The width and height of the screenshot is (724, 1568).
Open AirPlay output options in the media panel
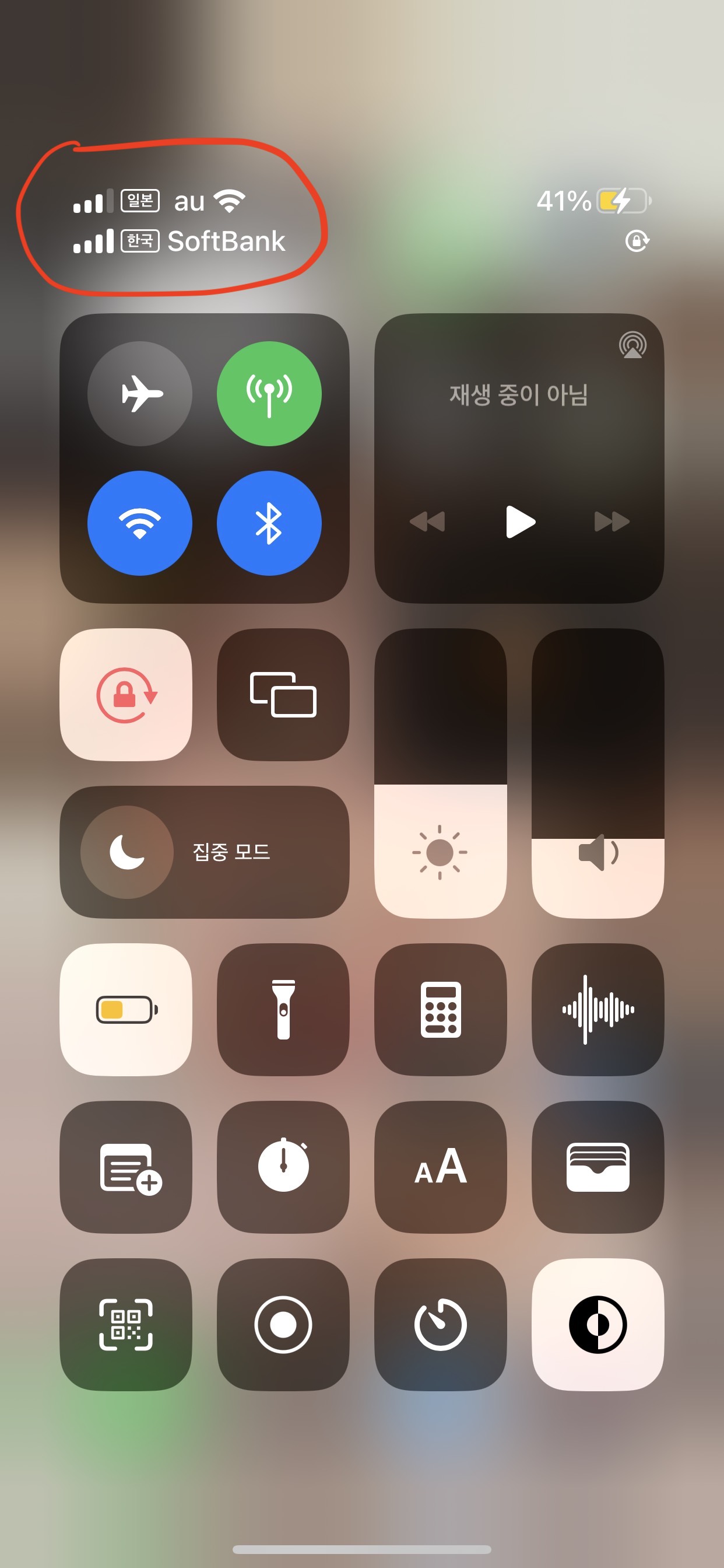pyautogui.click(x=632, y=345)
